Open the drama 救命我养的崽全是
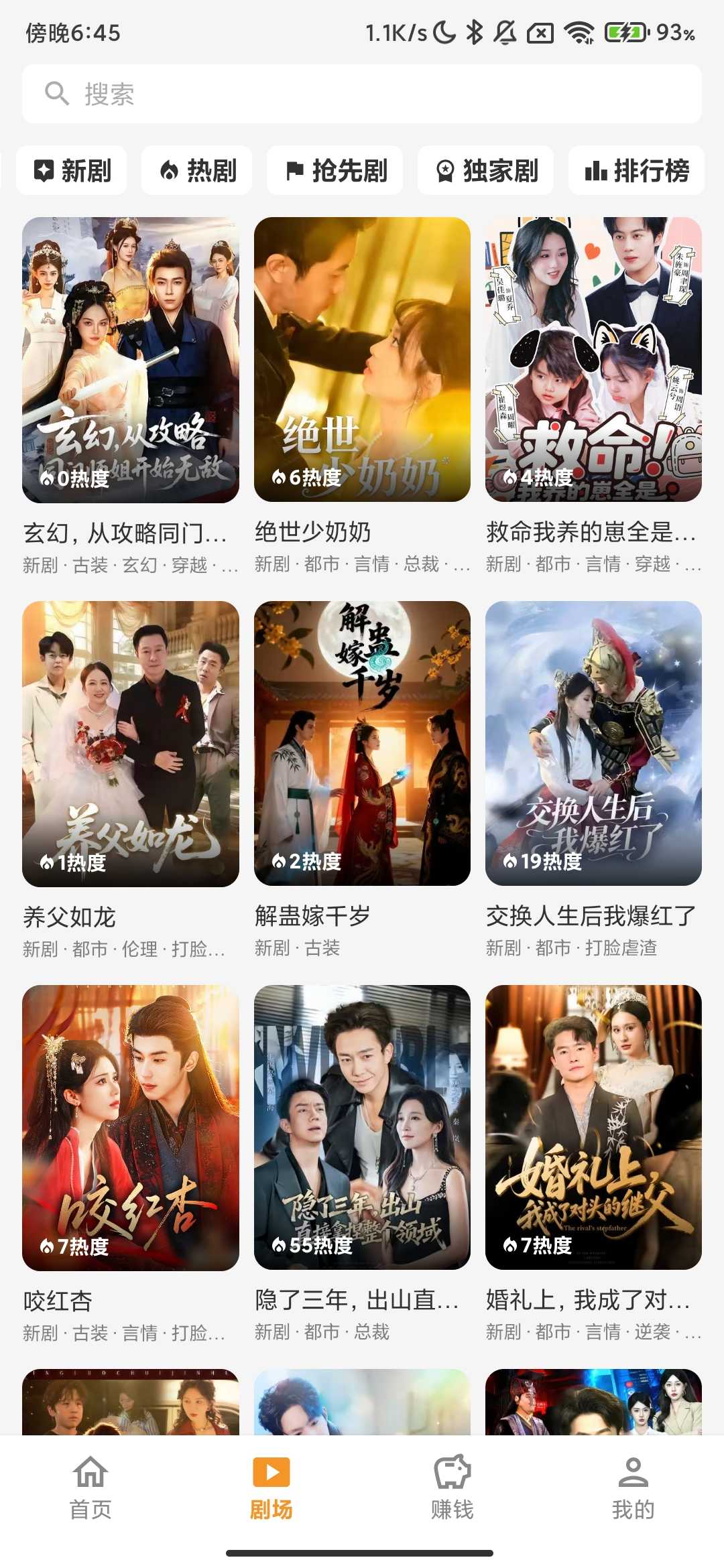This screenshot has width=724, height=1568. 593,360
